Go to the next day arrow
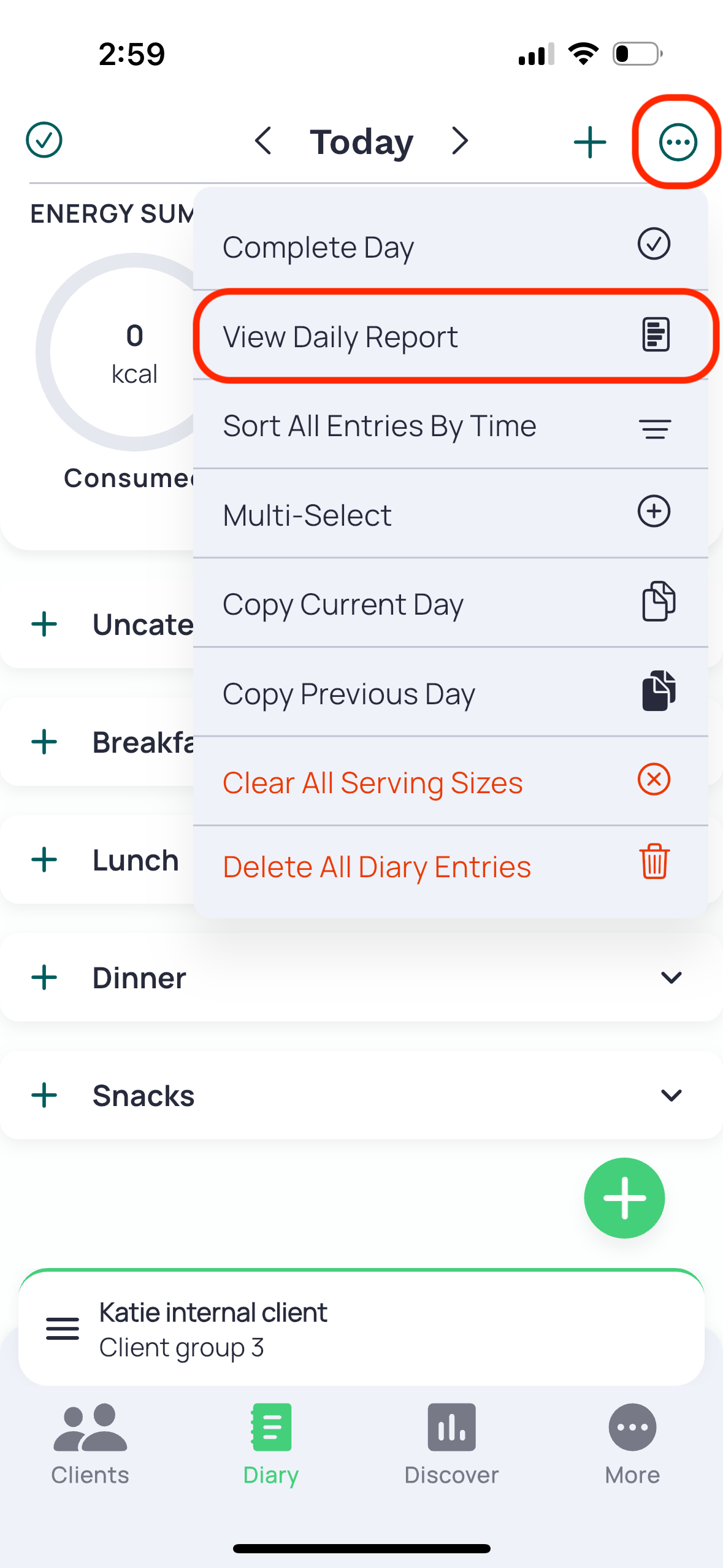The image size is (723, 1568). pos(460,142)
